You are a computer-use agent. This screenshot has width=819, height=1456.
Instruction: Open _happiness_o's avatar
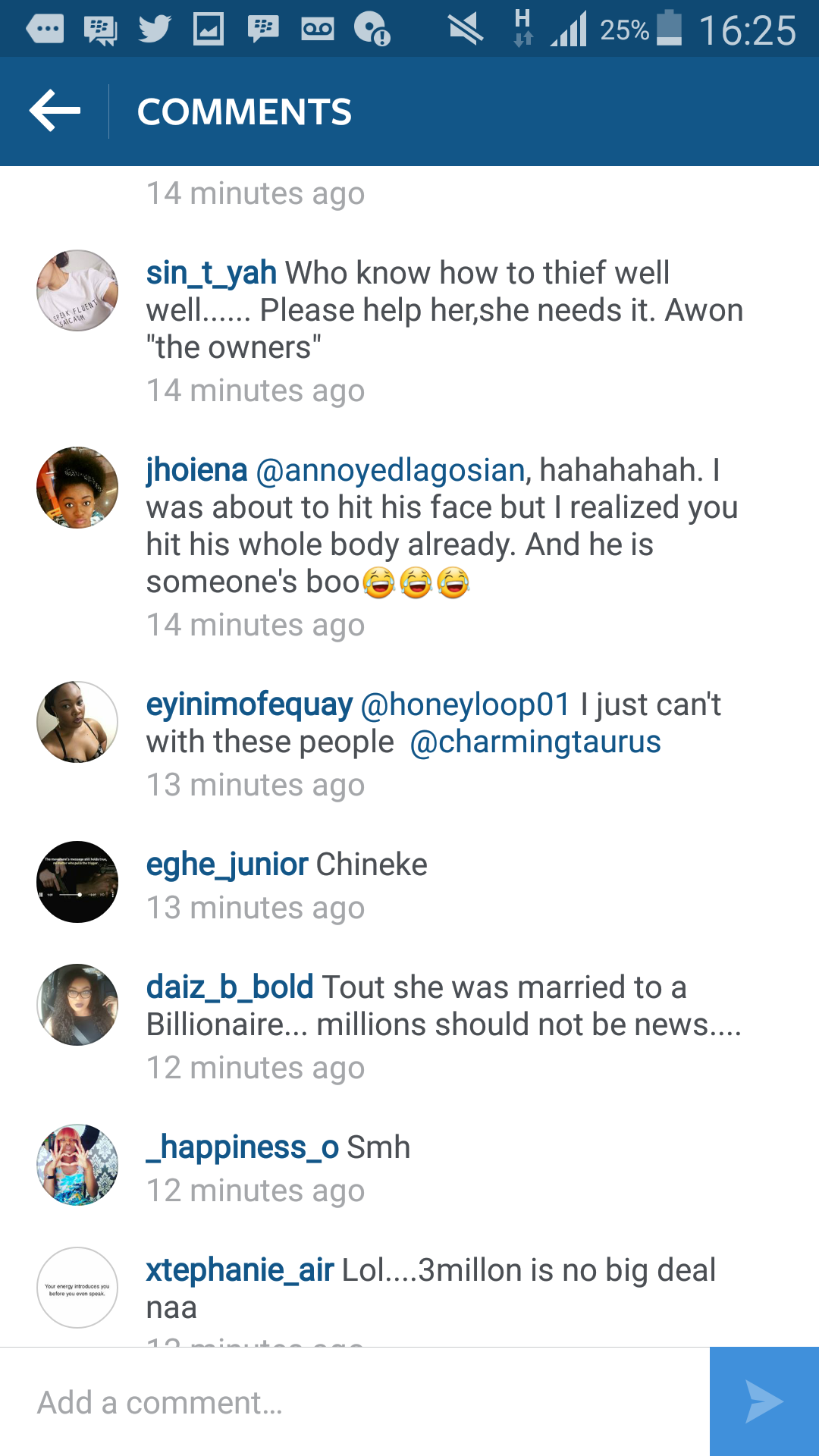coord(77,1165)
